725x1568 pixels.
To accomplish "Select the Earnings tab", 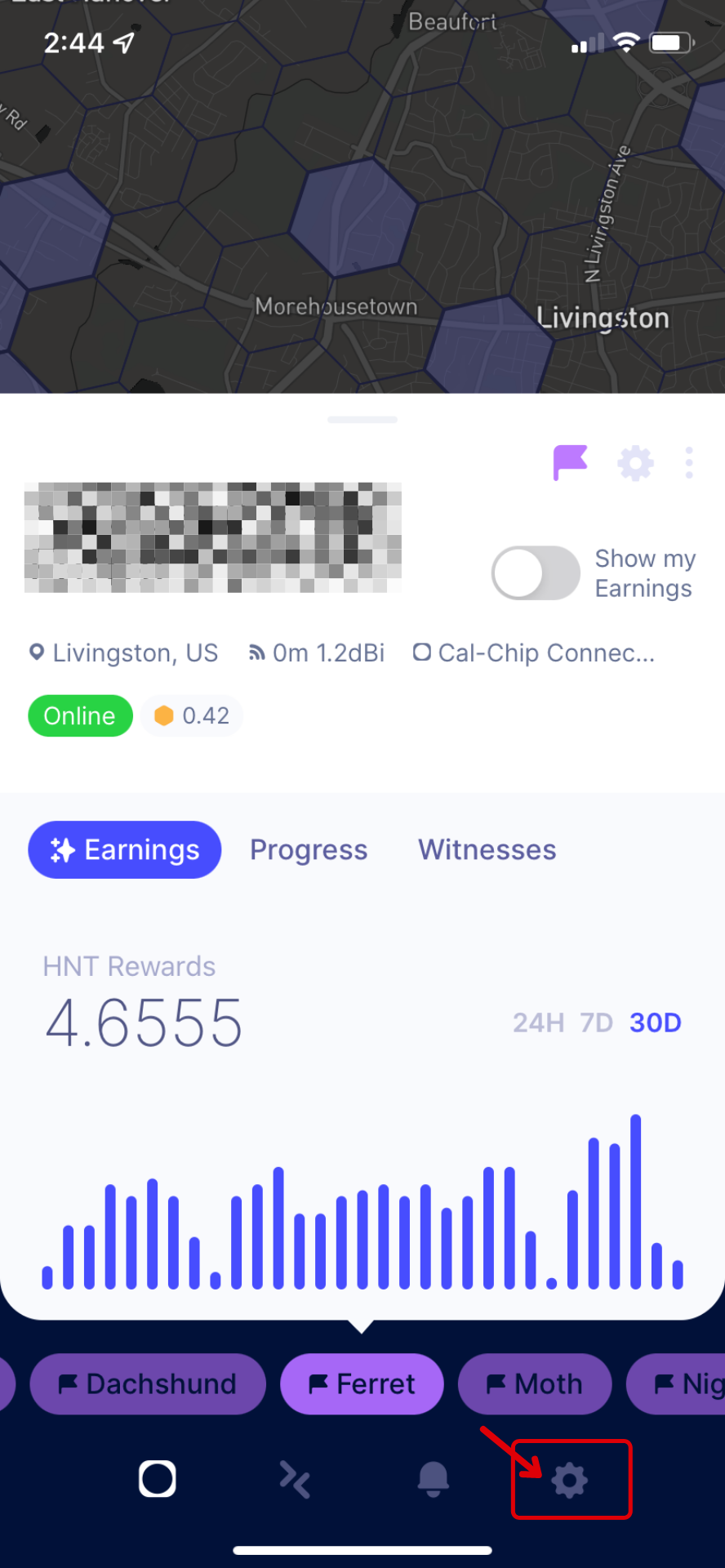I will click(125, 850).
